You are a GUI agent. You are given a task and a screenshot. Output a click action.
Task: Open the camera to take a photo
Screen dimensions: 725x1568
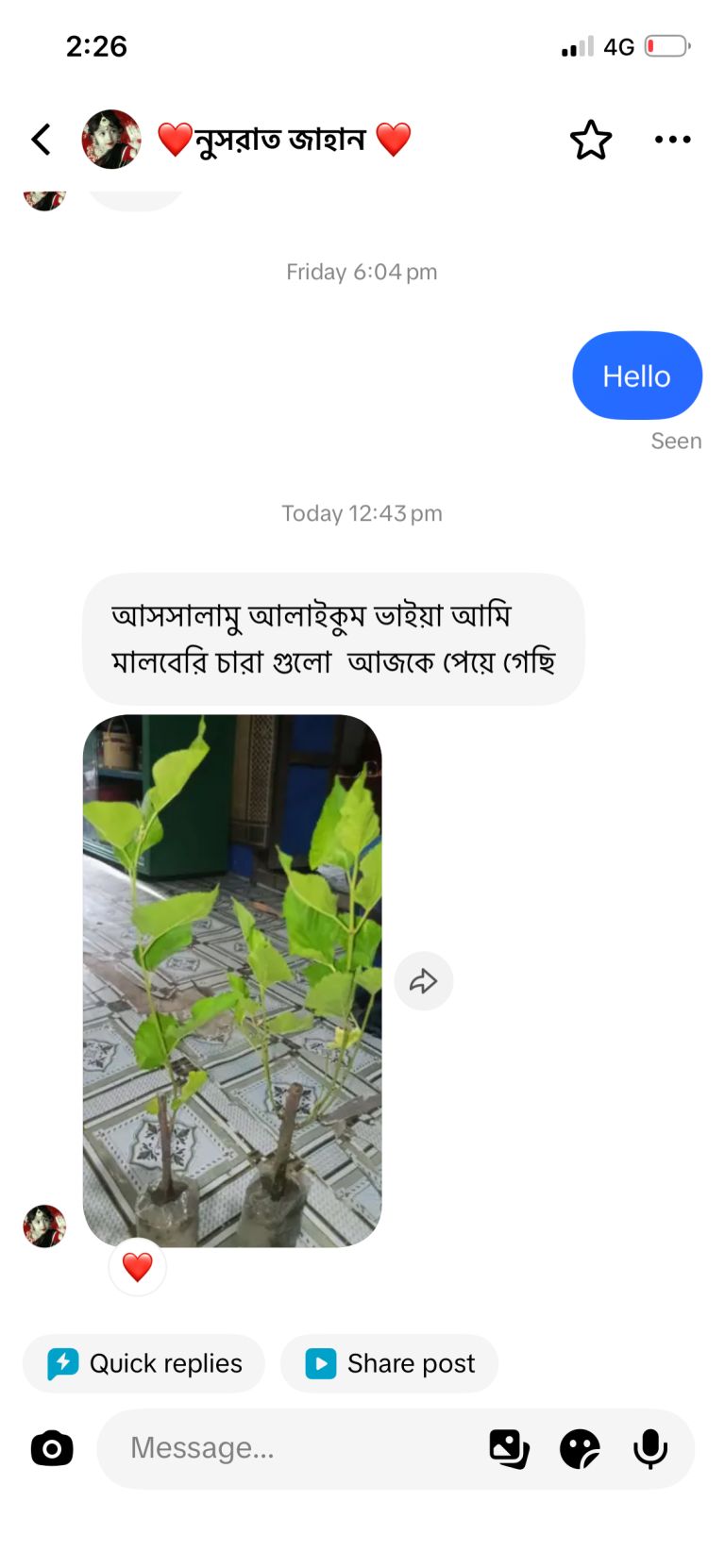pos(52,1448)
